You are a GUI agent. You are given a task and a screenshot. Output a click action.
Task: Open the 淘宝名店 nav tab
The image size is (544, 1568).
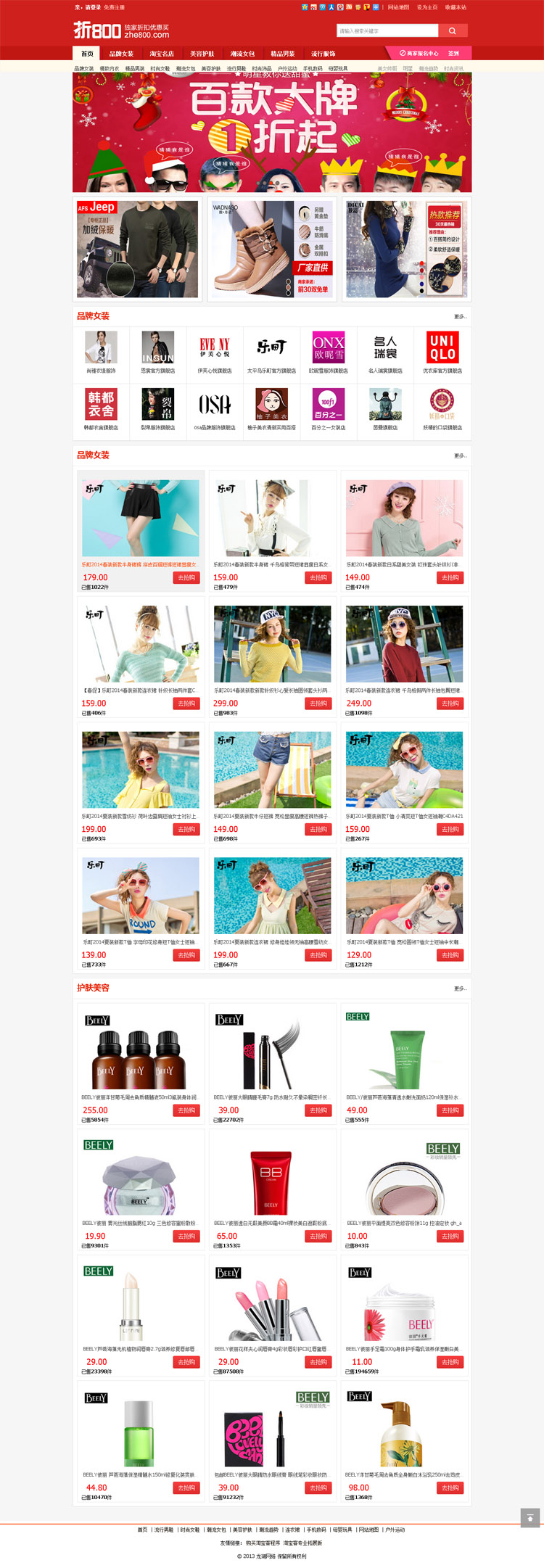coord(162,54)
